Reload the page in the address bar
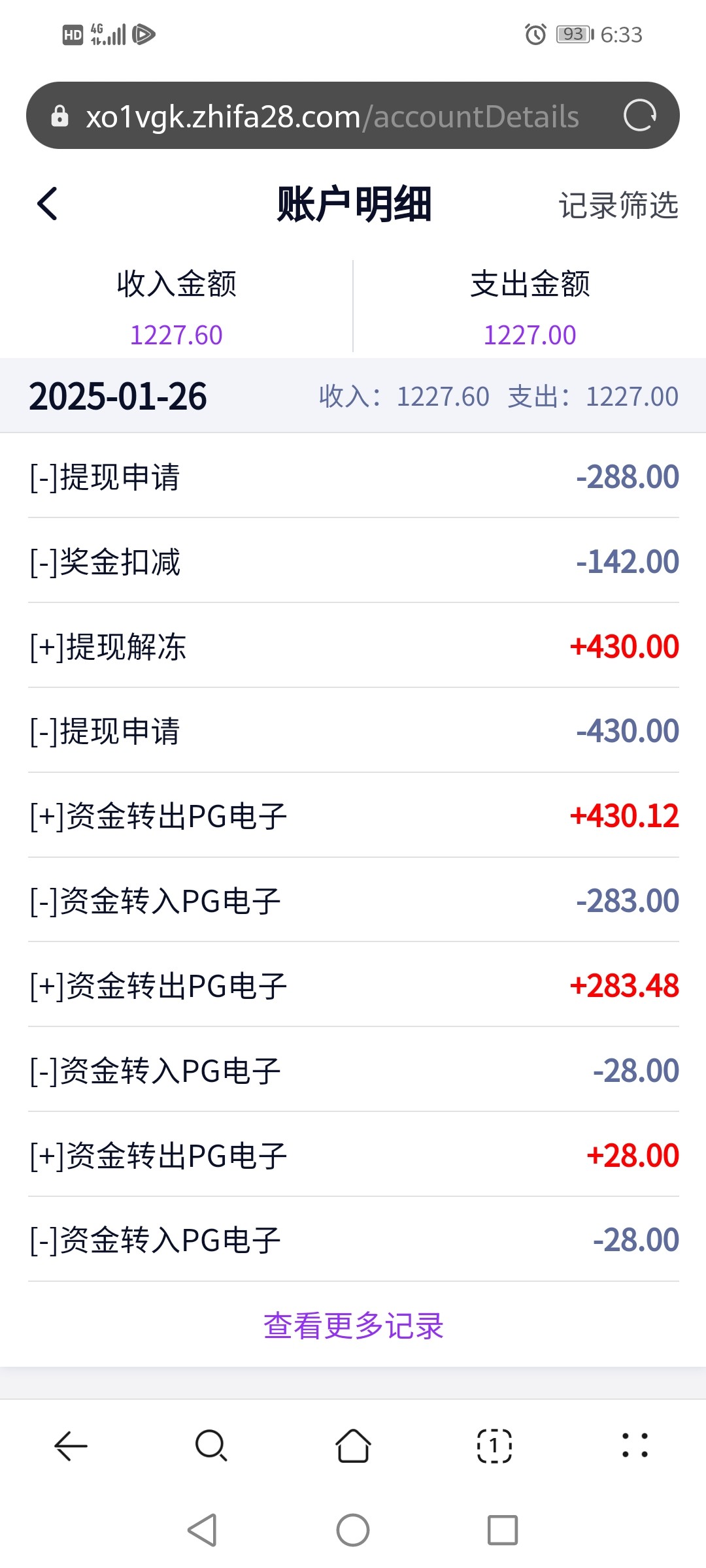Image resolution: width=706 pixels, height=1568 pixels. click(639, 116)
